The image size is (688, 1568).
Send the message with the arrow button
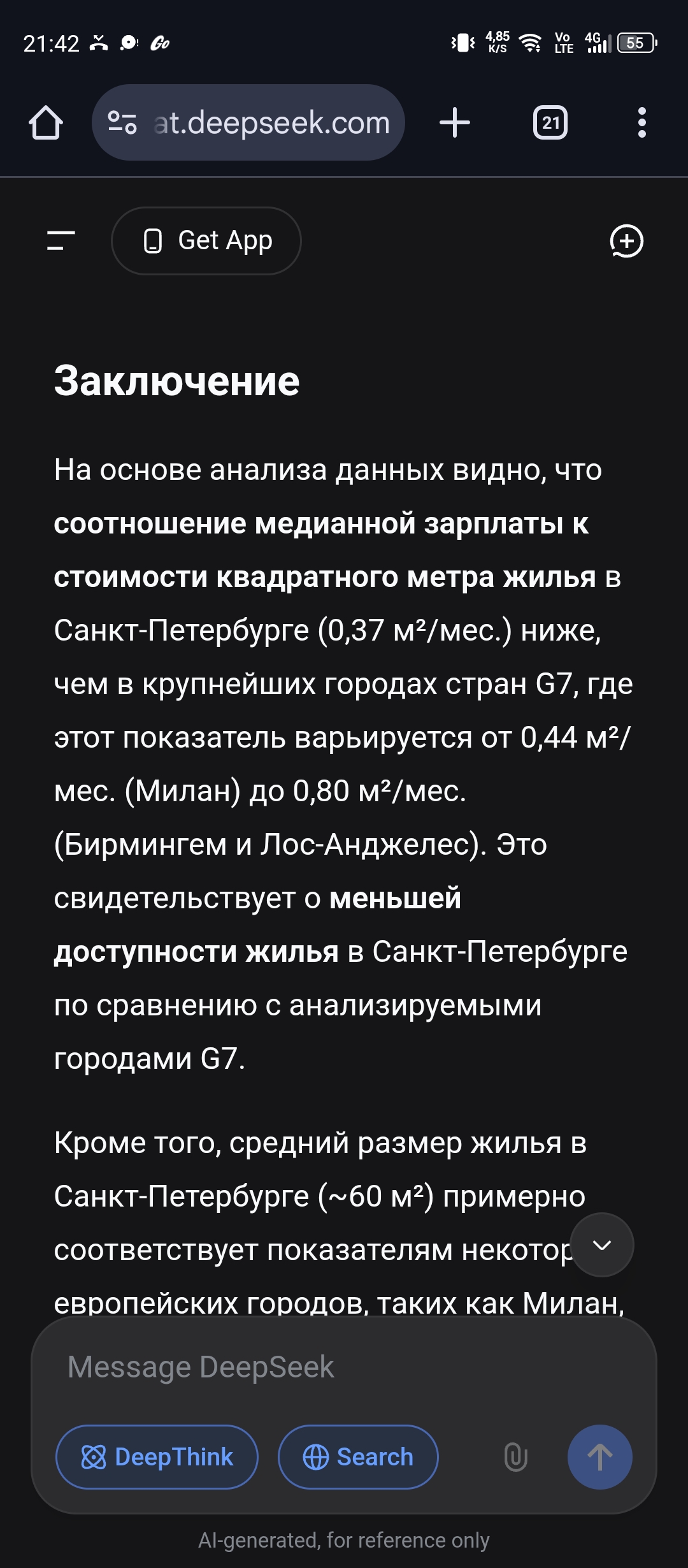(600, 1457)
